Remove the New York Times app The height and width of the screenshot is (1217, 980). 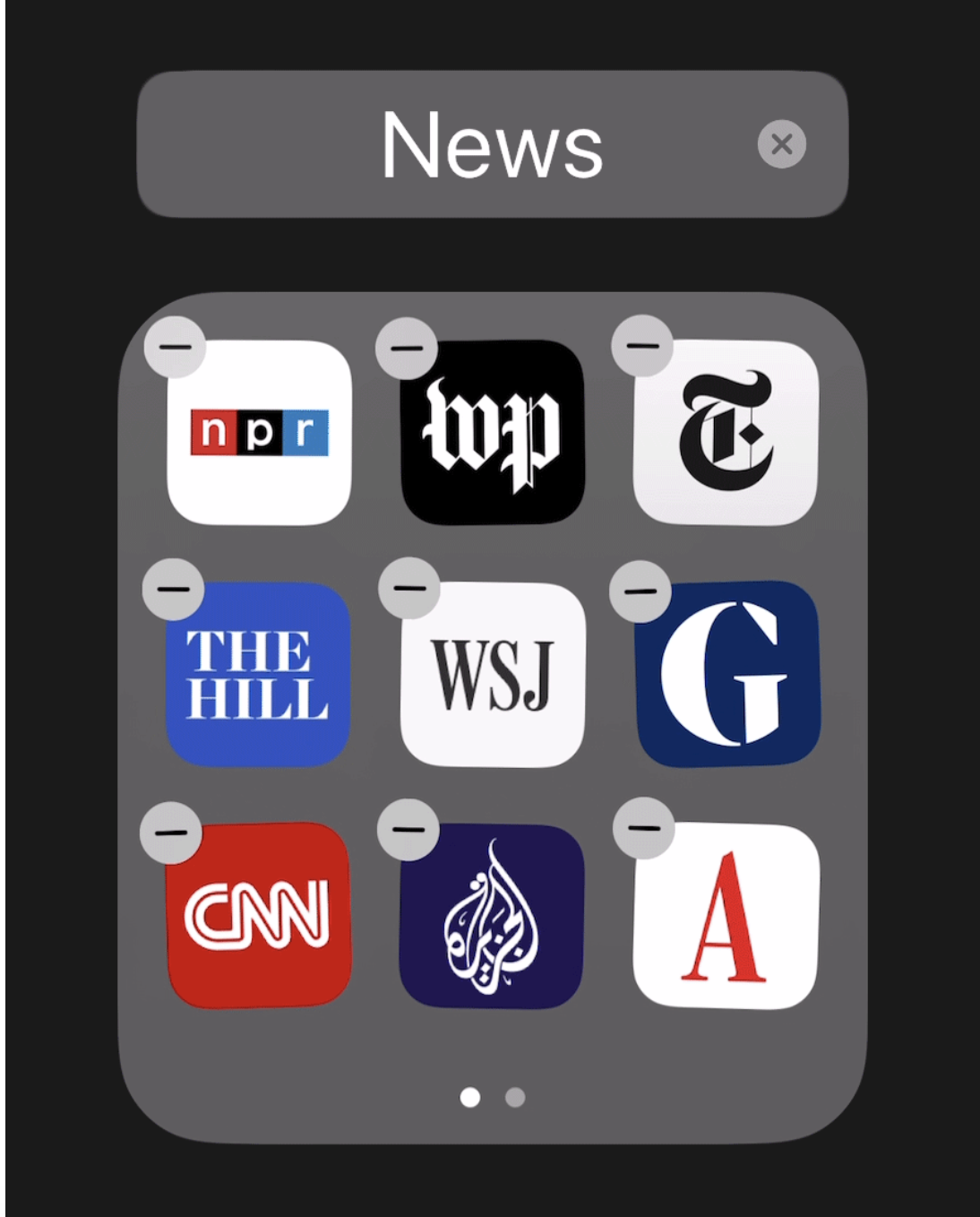(642, 346)
